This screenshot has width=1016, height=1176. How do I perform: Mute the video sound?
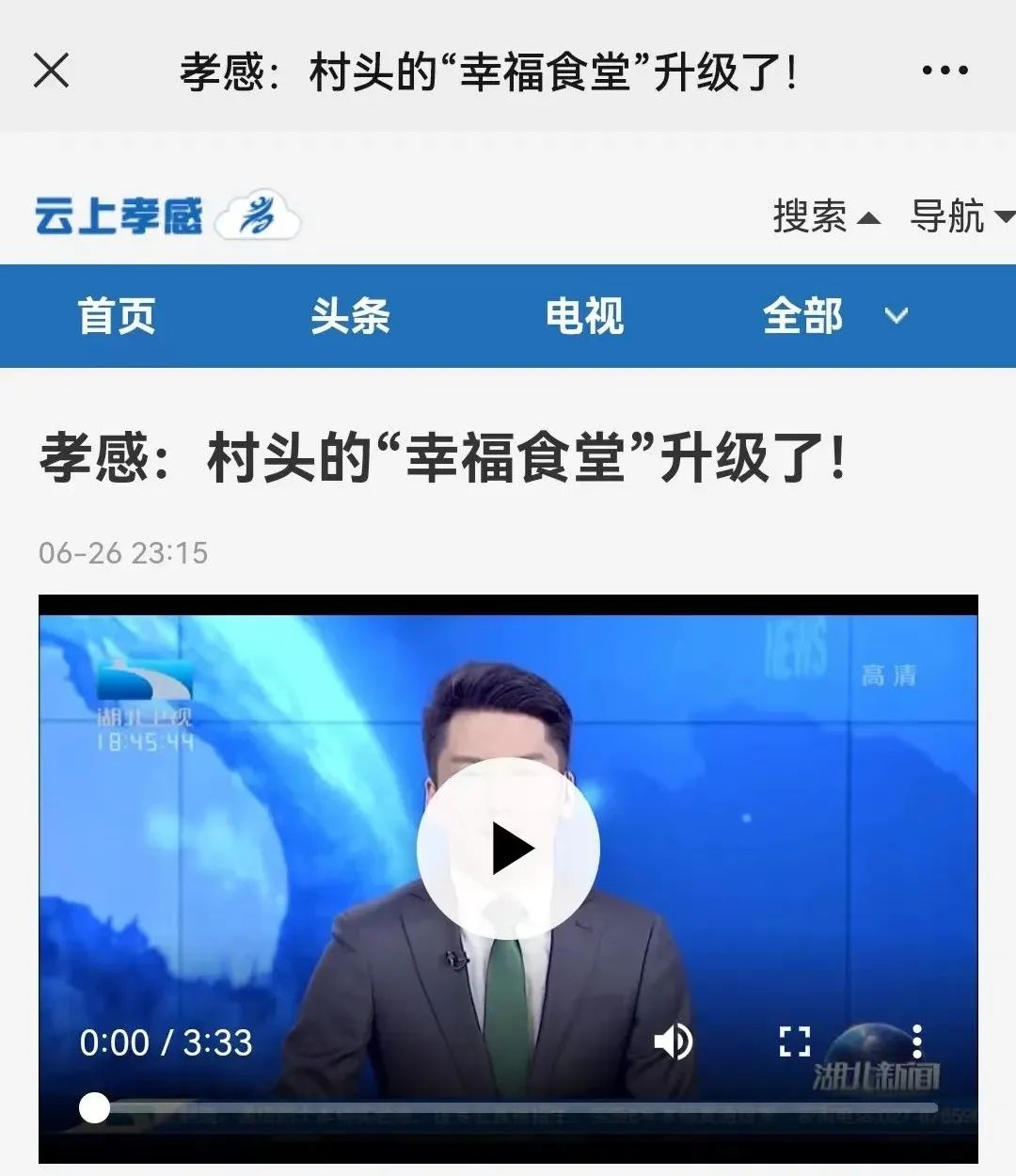coord(674,1042)
